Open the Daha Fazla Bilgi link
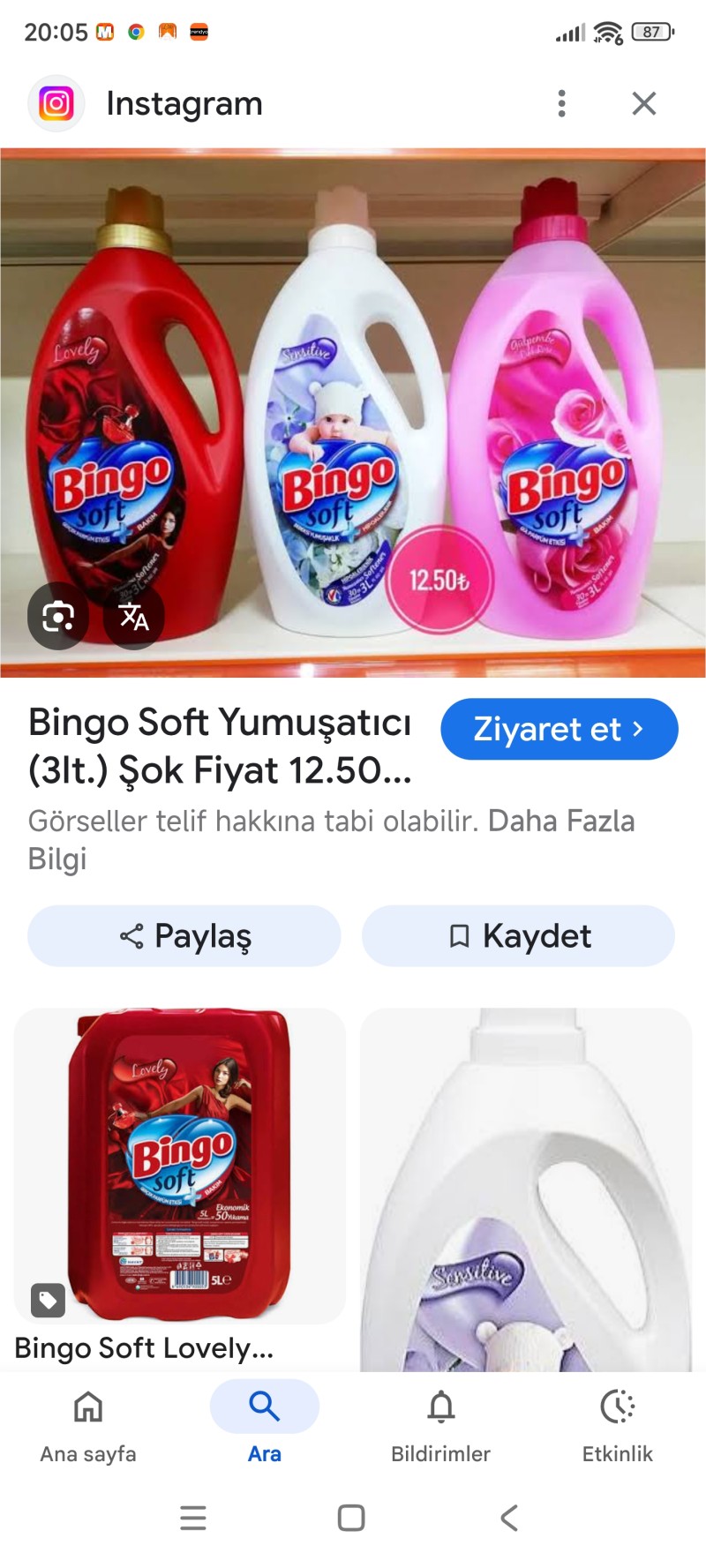 [560, 822]
